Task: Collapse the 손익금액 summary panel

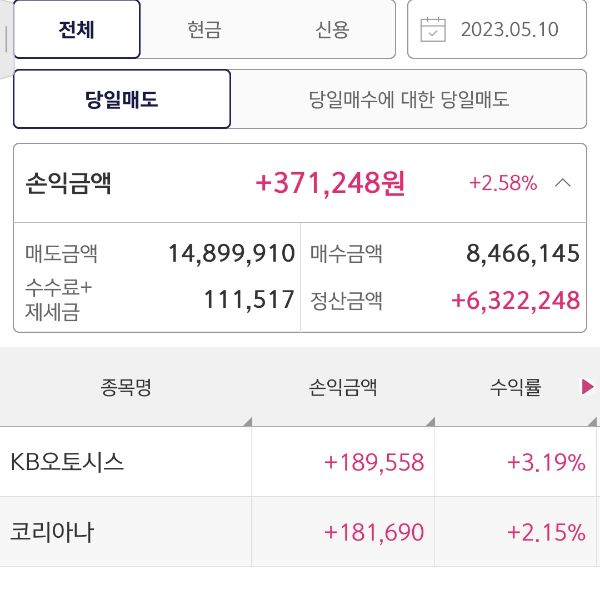Action: [x=563, y=183]
